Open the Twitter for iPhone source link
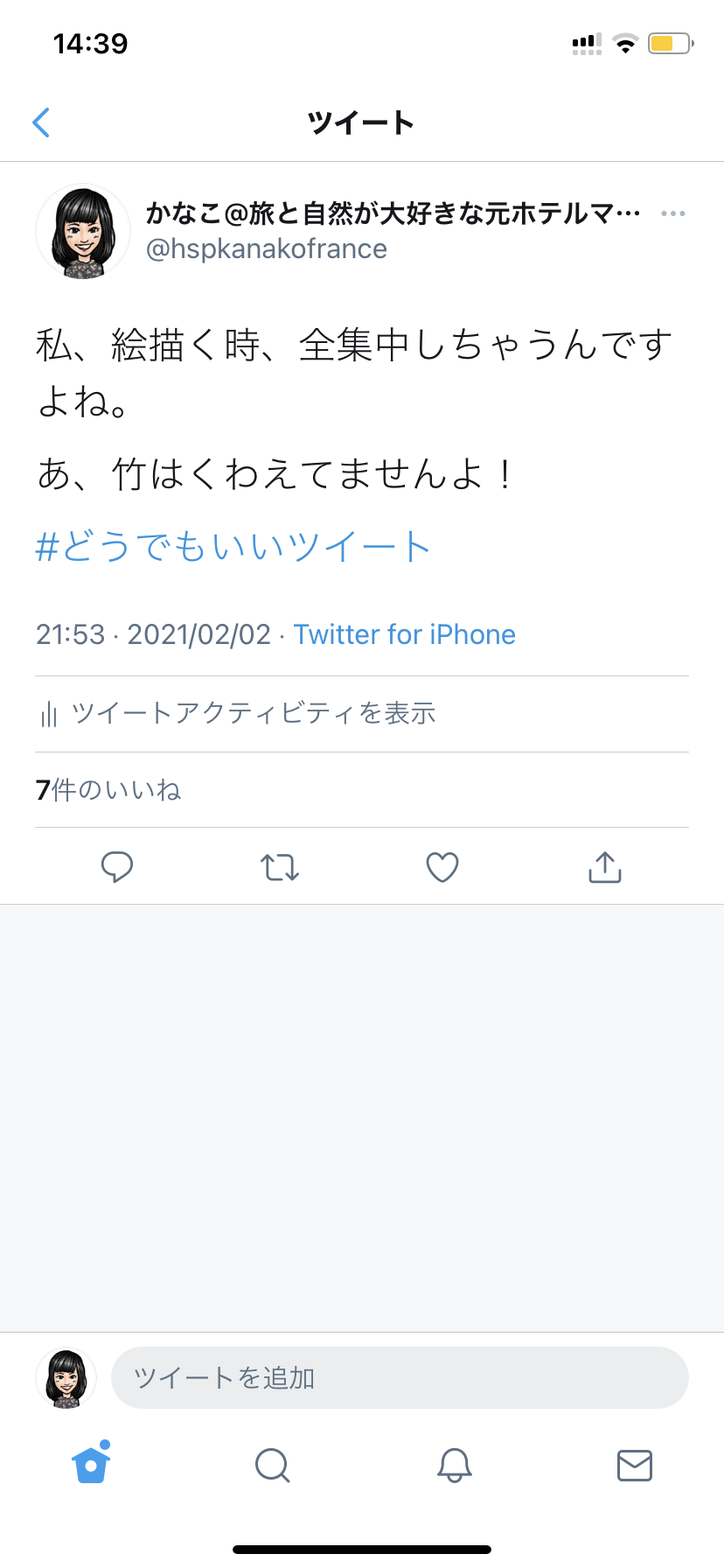Screen dimensions: 724x1568 (404, 634)
